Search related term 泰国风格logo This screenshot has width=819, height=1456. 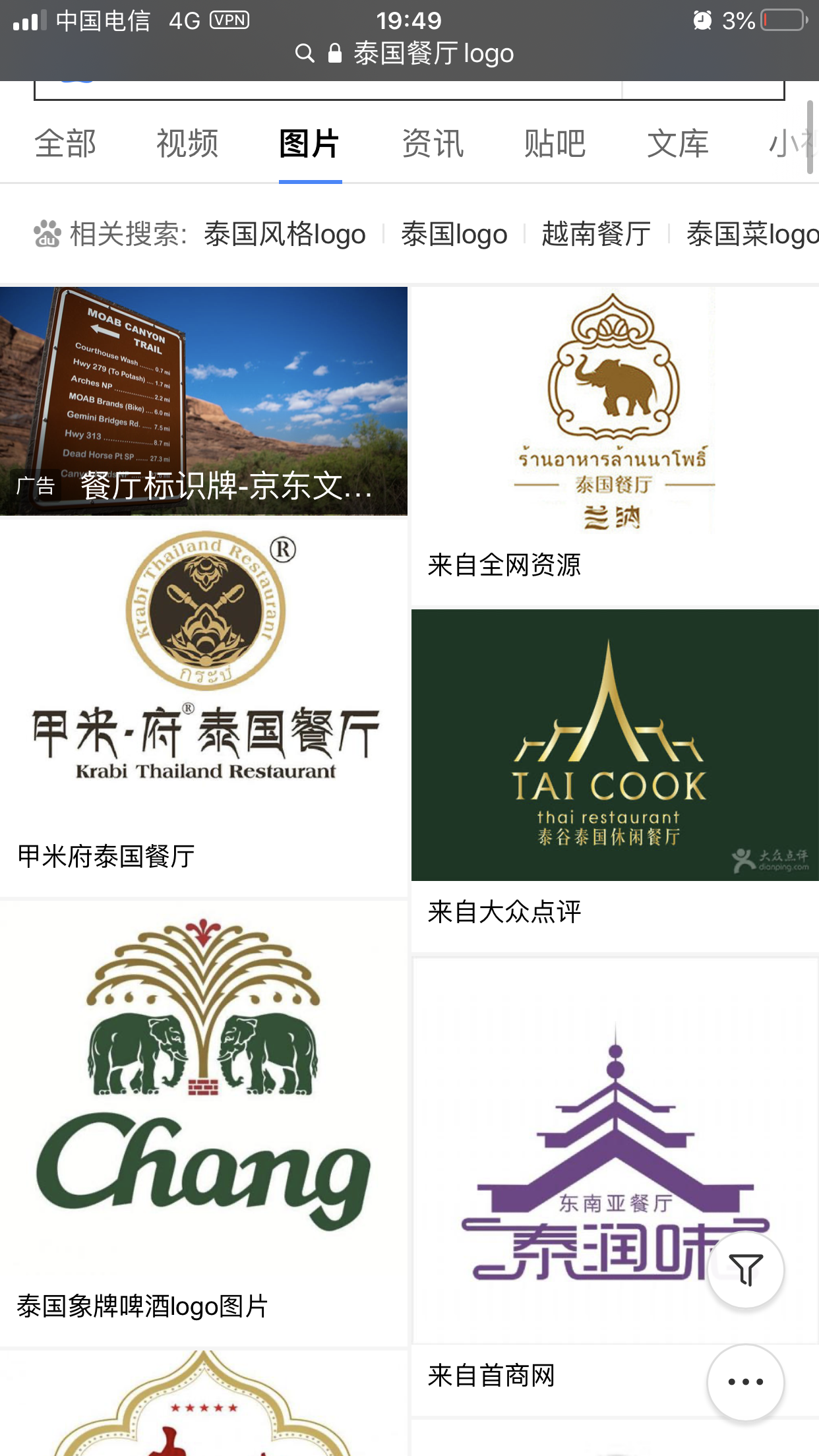coord(285,234)
